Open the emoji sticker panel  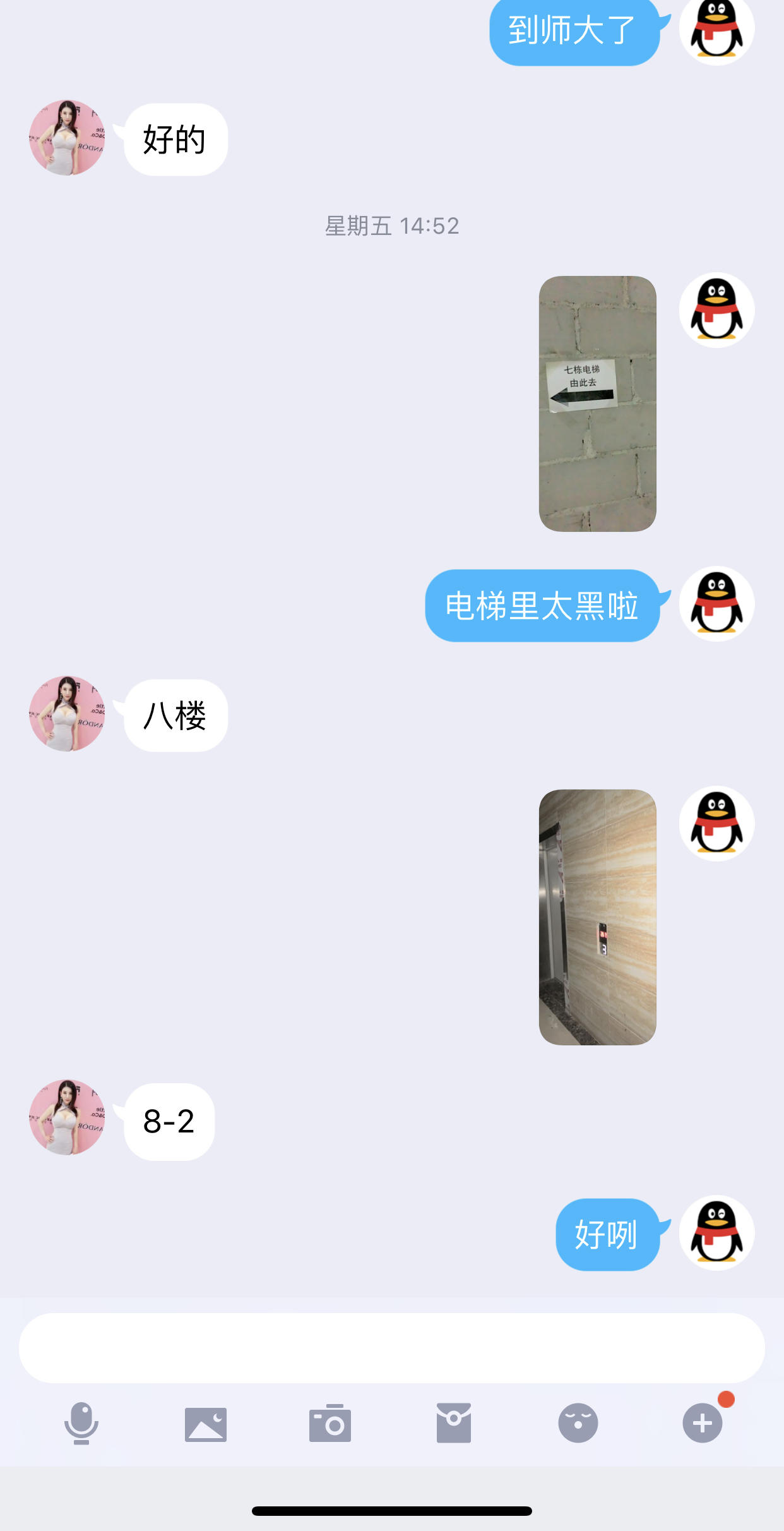[x=578, y=1424]
